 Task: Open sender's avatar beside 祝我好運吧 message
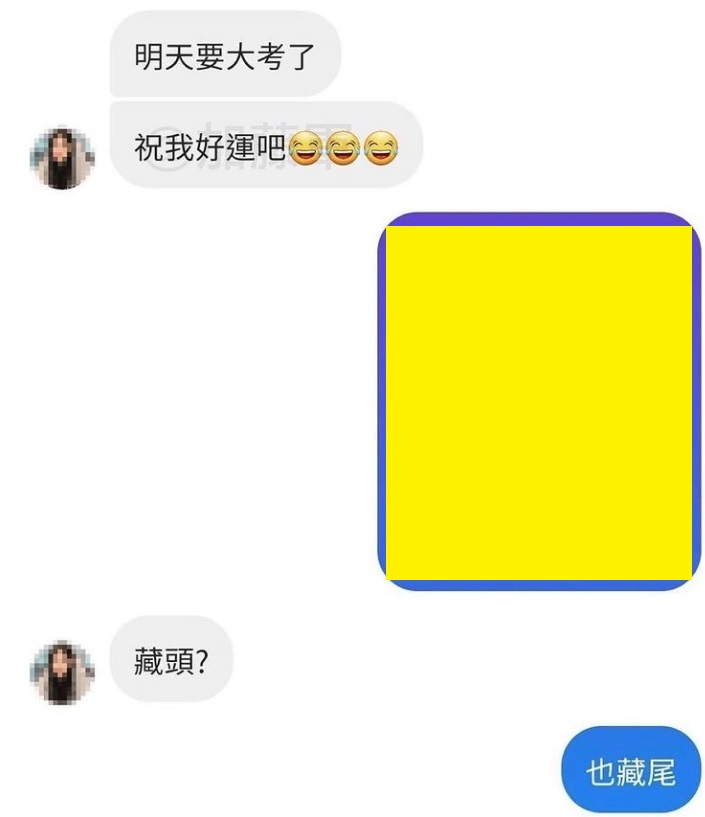pos(62,158)
